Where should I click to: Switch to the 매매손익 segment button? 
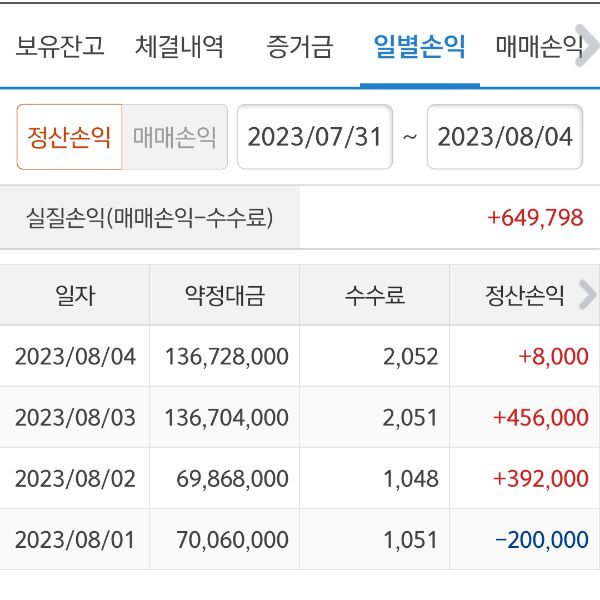point(174,137)
